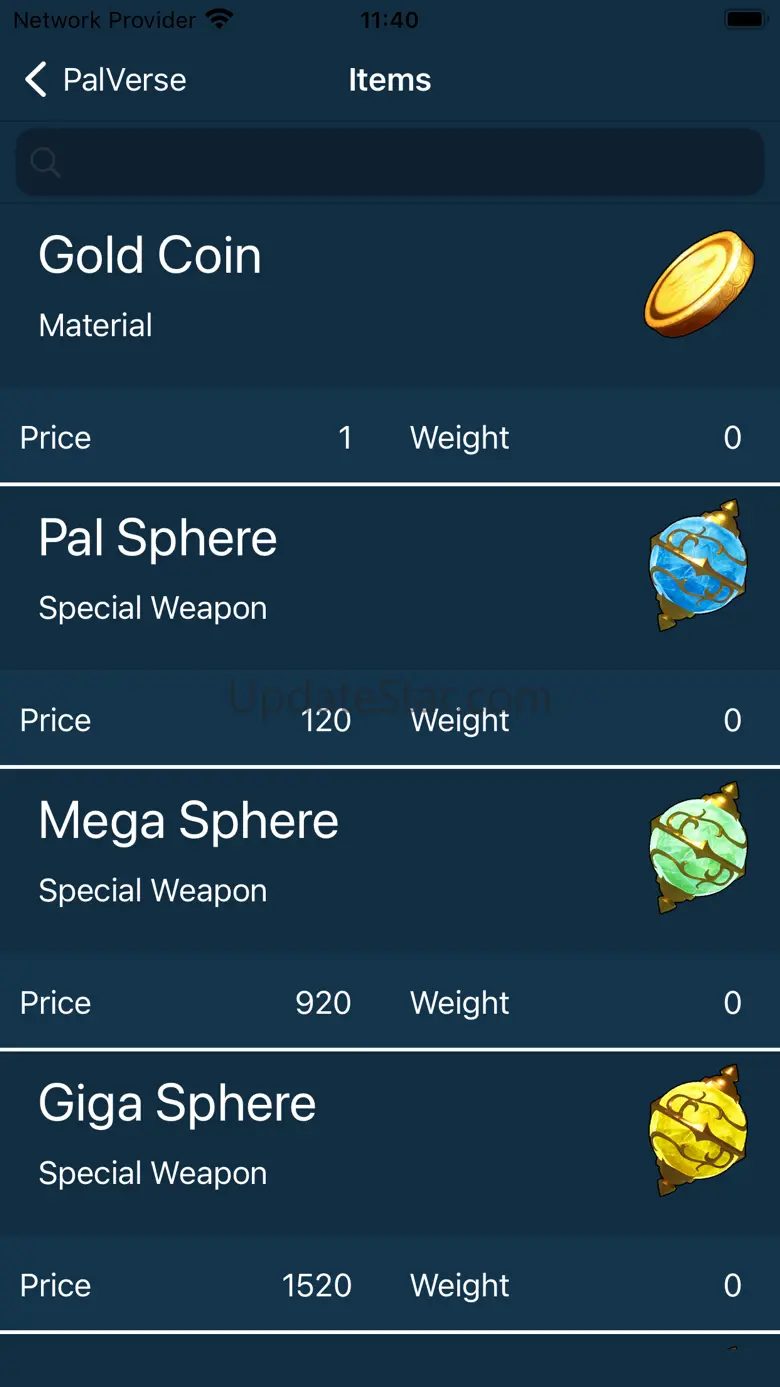Open the Gold Coin item

click(x=390, y=343)
